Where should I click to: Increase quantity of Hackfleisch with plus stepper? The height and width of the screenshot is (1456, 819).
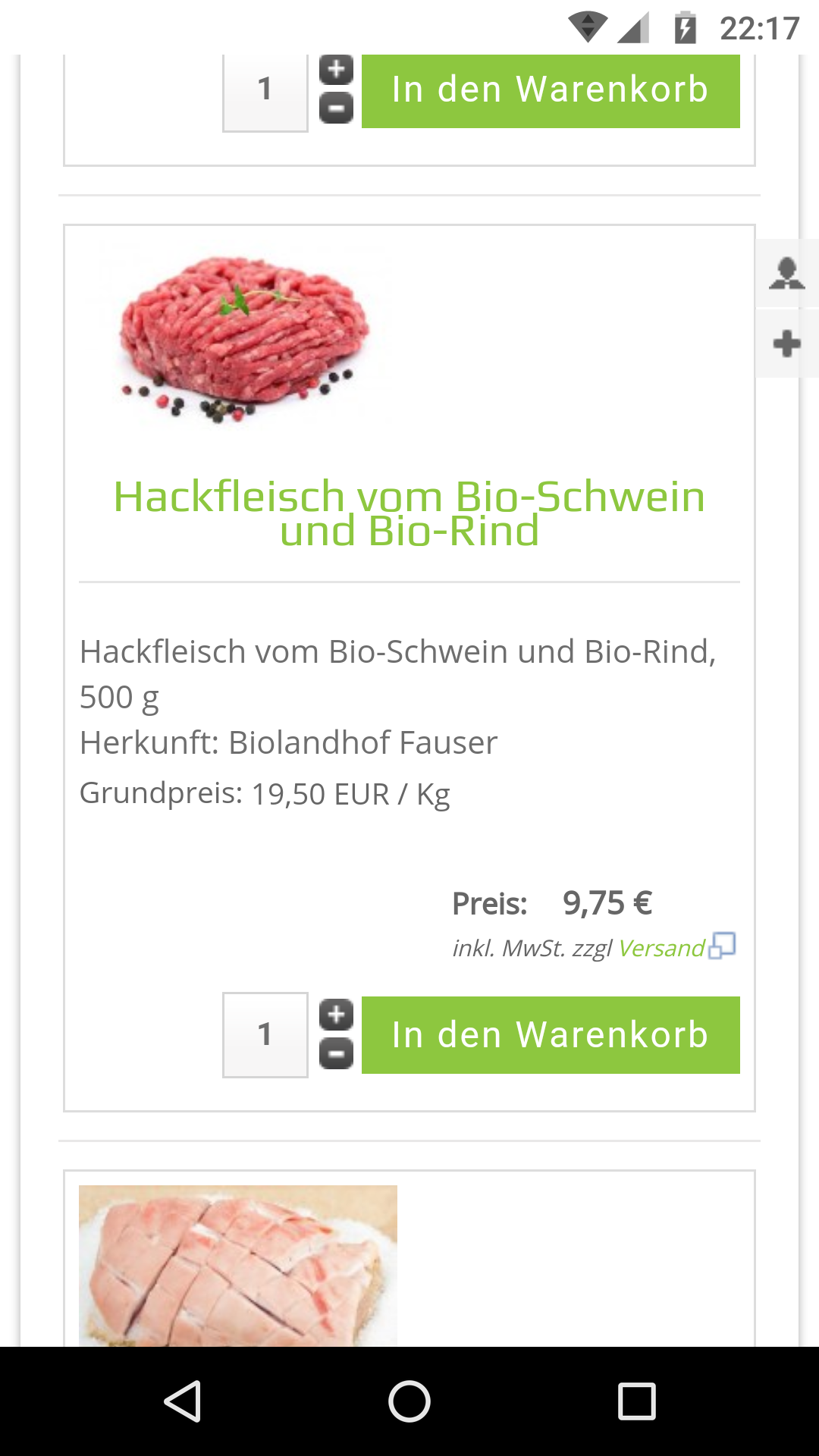click(336, 1015)
